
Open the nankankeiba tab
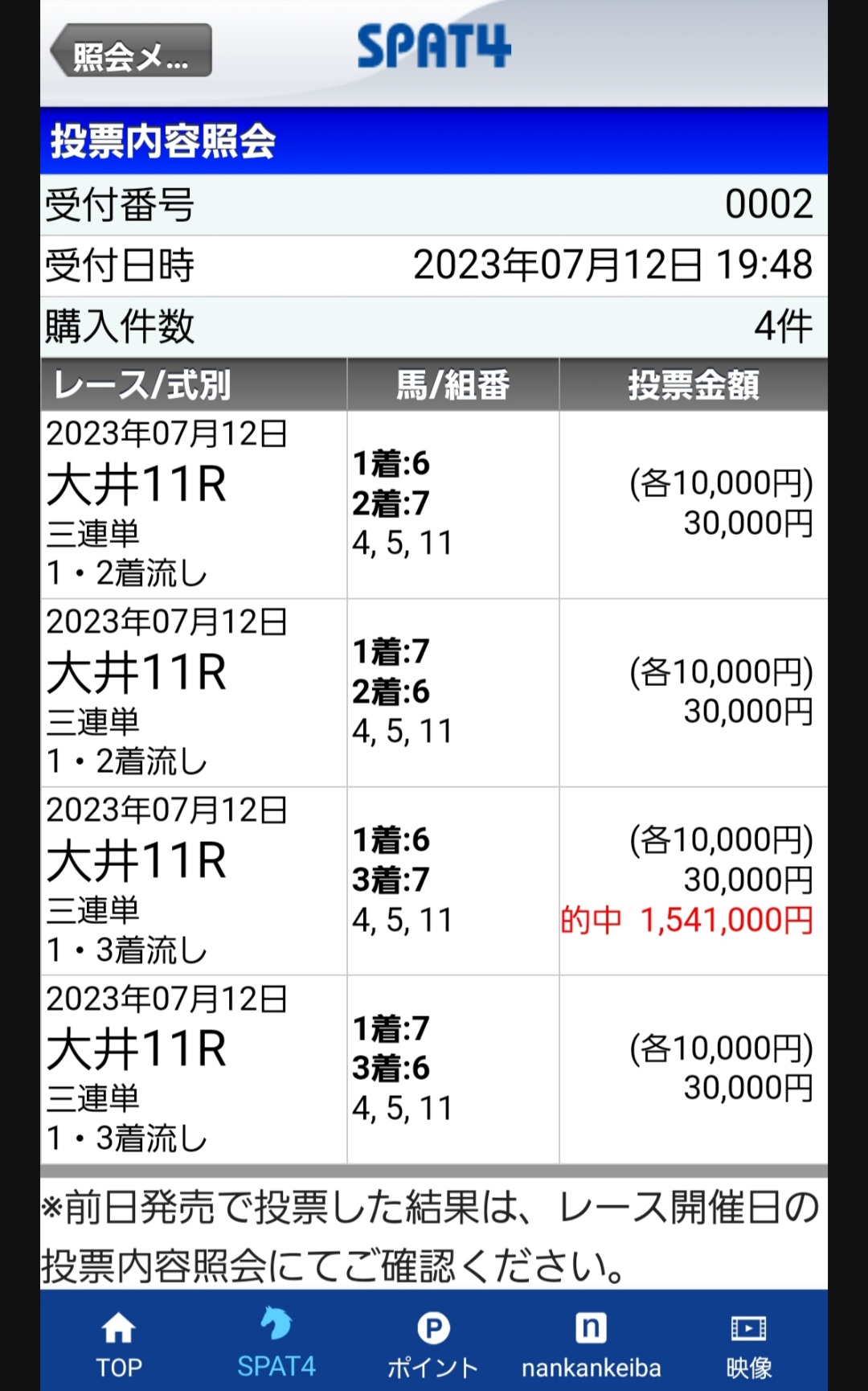point(591,1343)
